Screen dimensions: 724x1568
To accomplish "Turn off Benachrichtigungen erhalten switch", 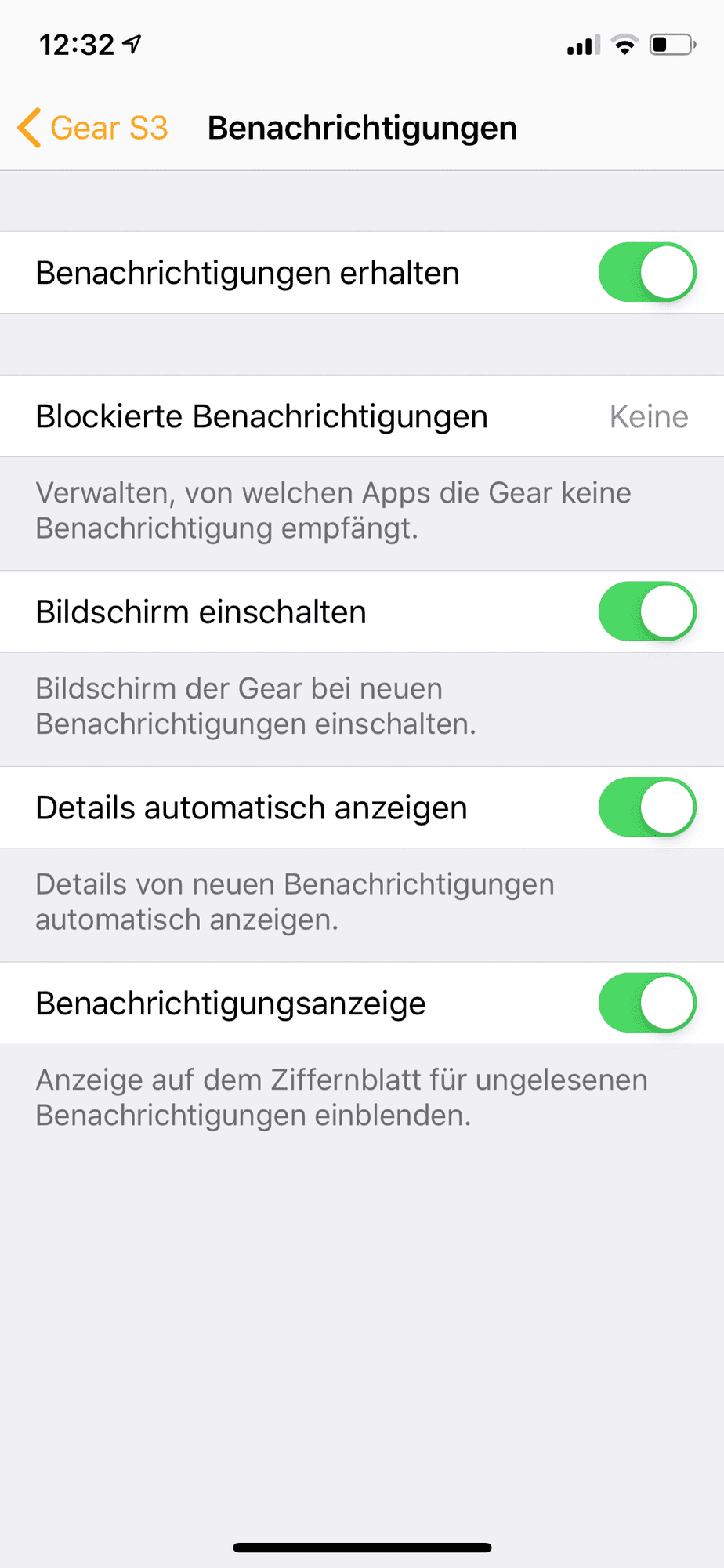I will (x=646, y=273).
